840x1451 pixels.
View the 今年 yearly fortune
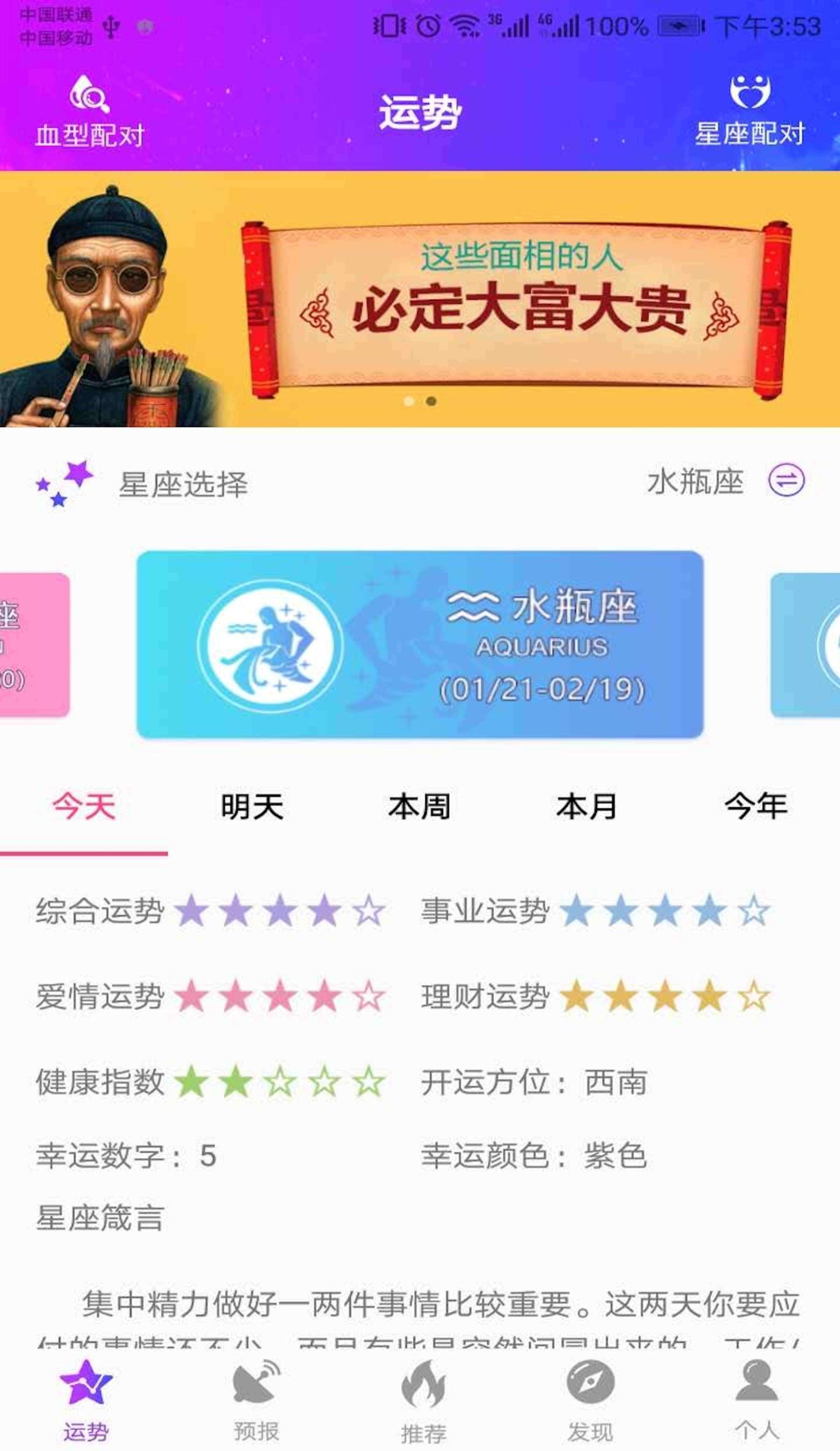click(x=756, y=807)
